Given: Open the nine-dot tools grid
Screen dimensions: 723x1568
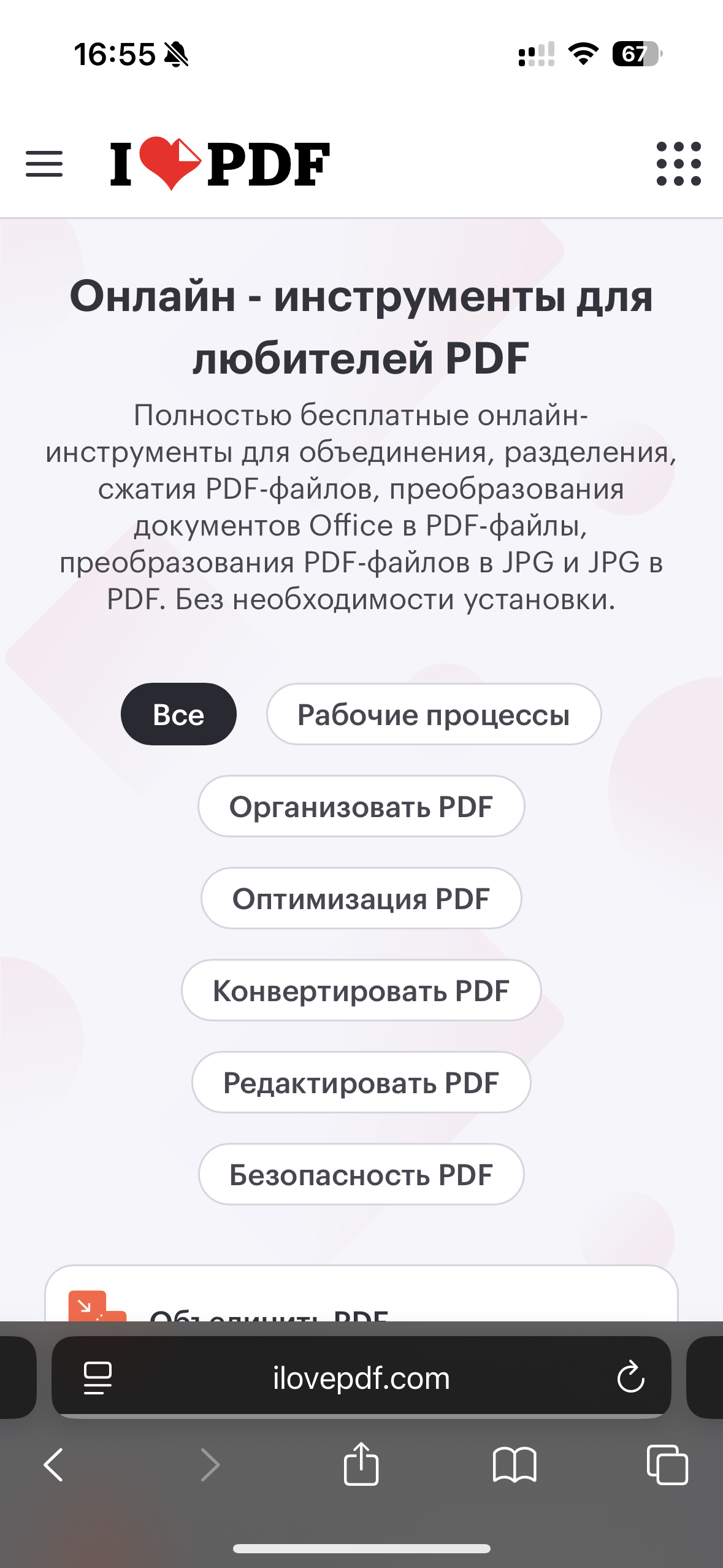Looking at the screenshot, I should [678, 164].
